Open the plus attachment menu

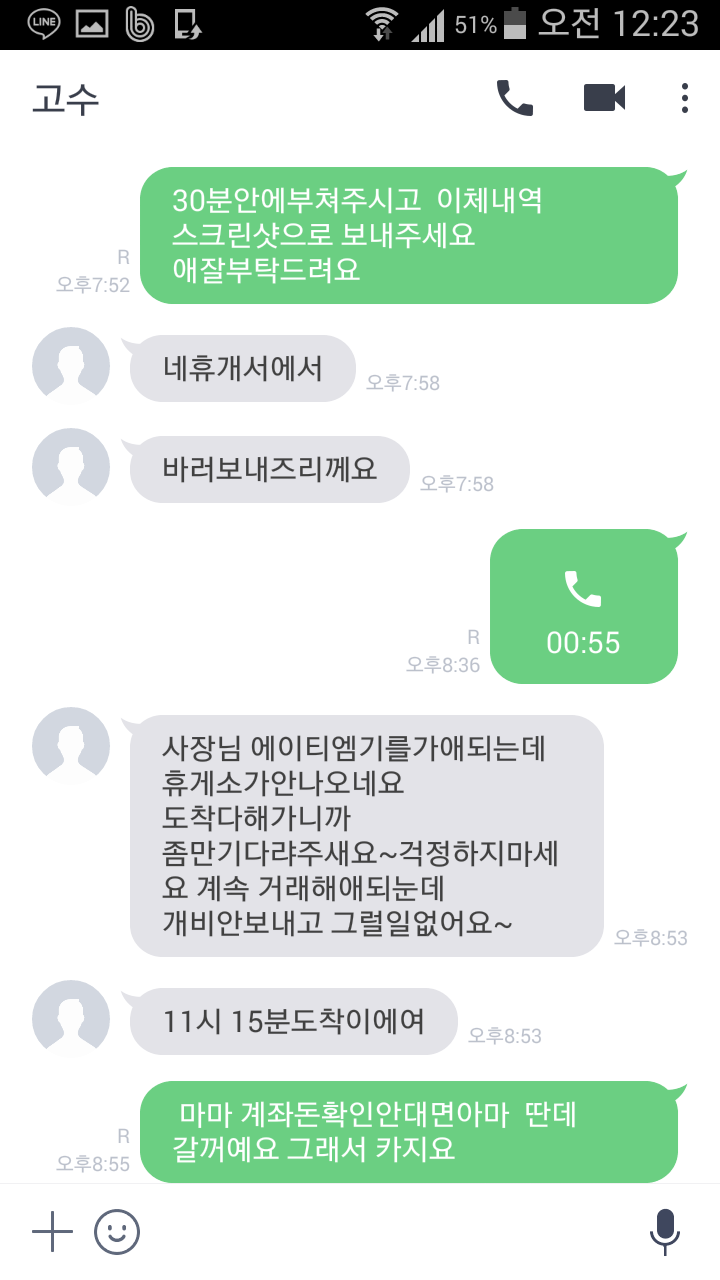52,1232
